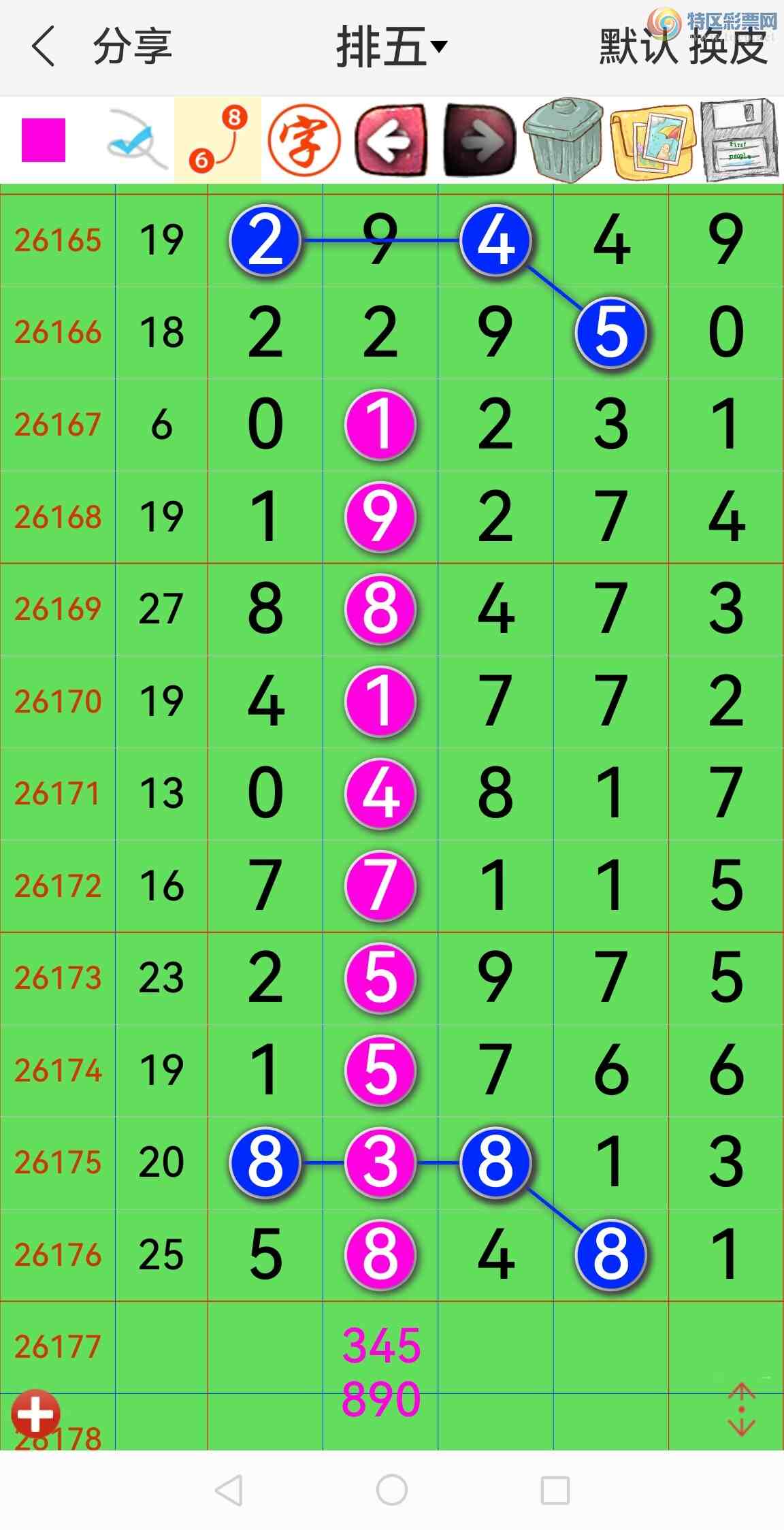Save the chart with floppy disk icon

click(x=738, y=140)
